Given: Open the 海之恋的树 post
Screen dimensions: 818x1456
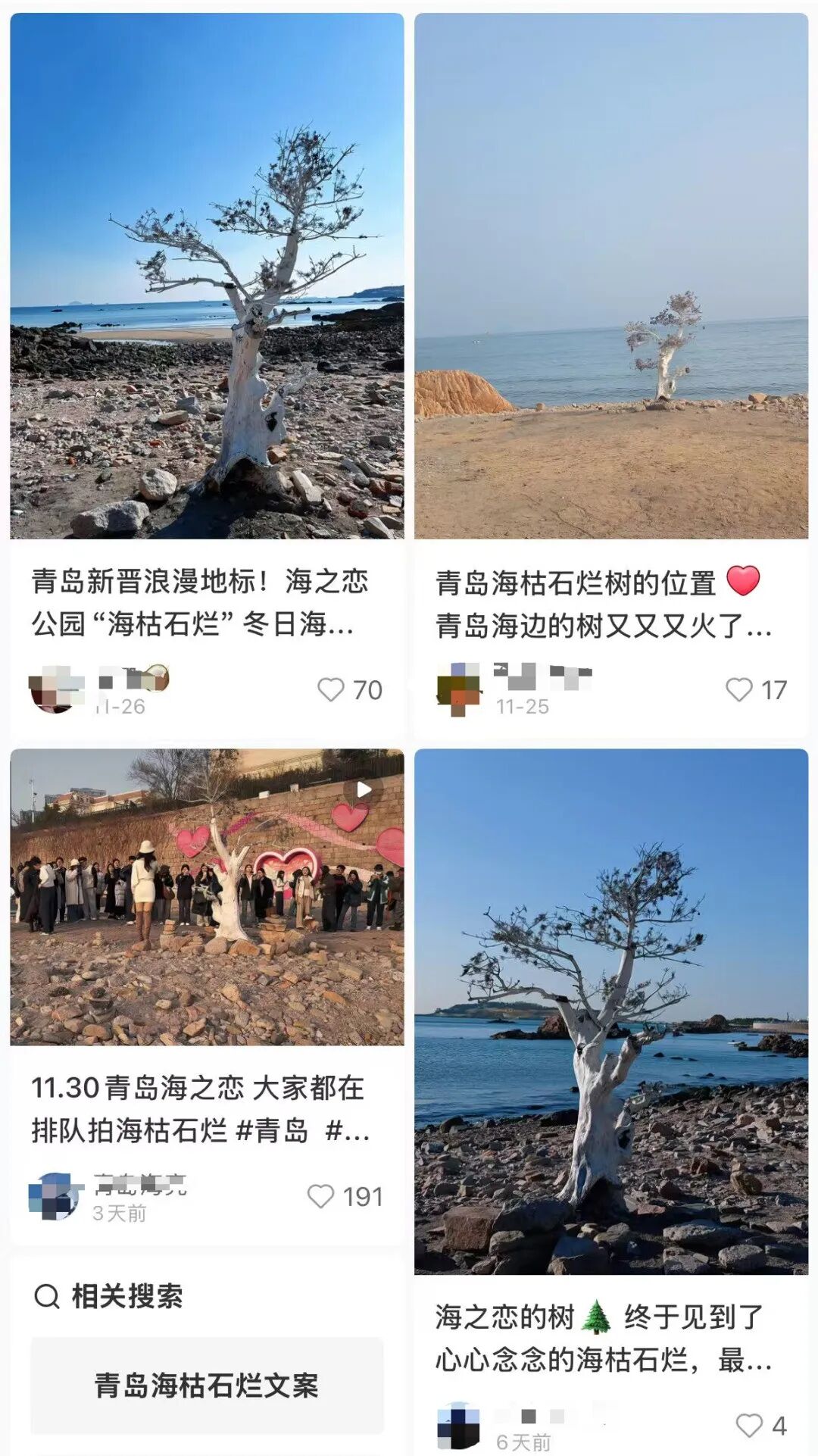Looking at the screenshot, I should (611, 1011).
